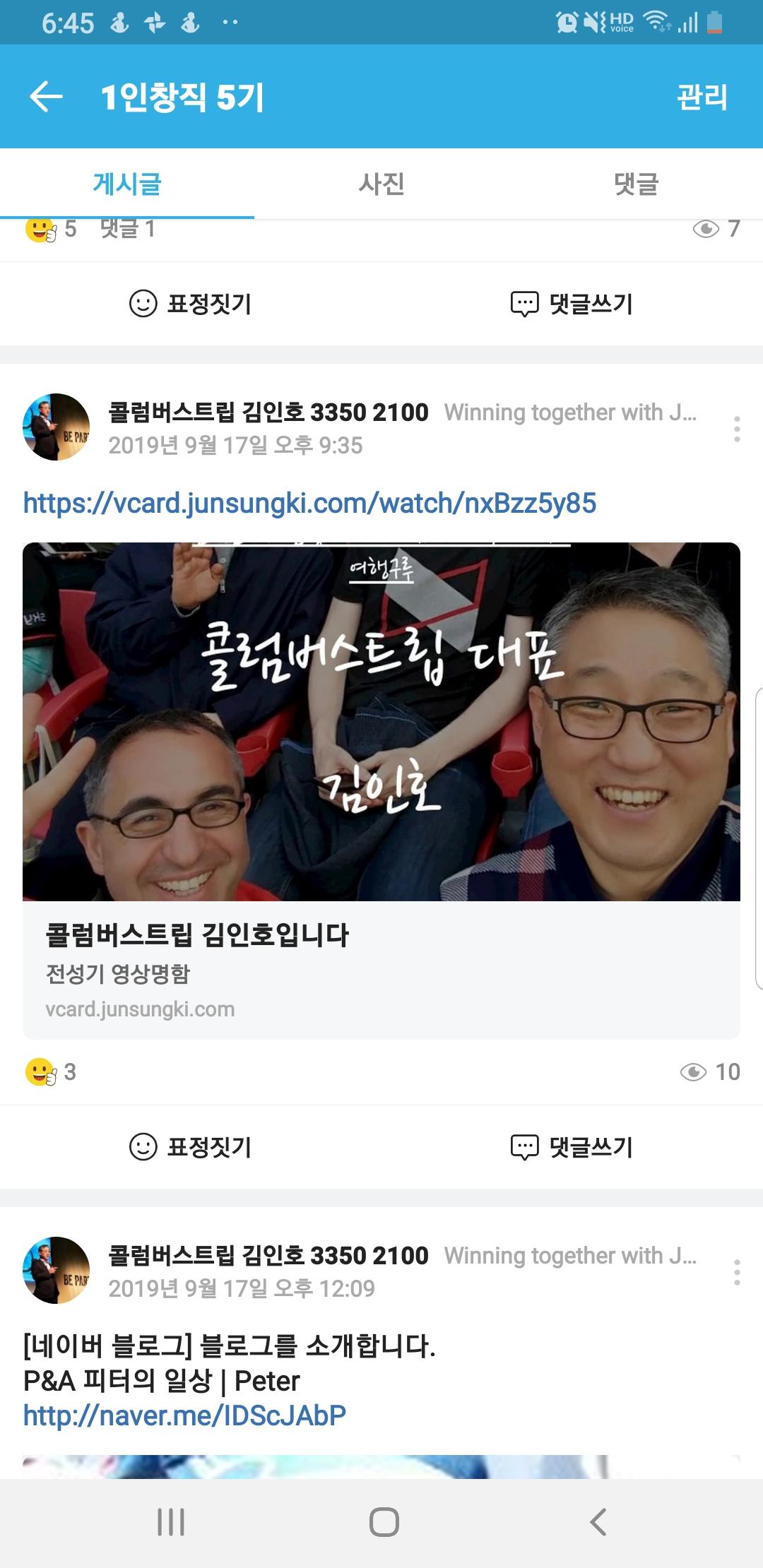Open the 콜럼버스트립 김인호입니다 preview card

pos(381,969)
